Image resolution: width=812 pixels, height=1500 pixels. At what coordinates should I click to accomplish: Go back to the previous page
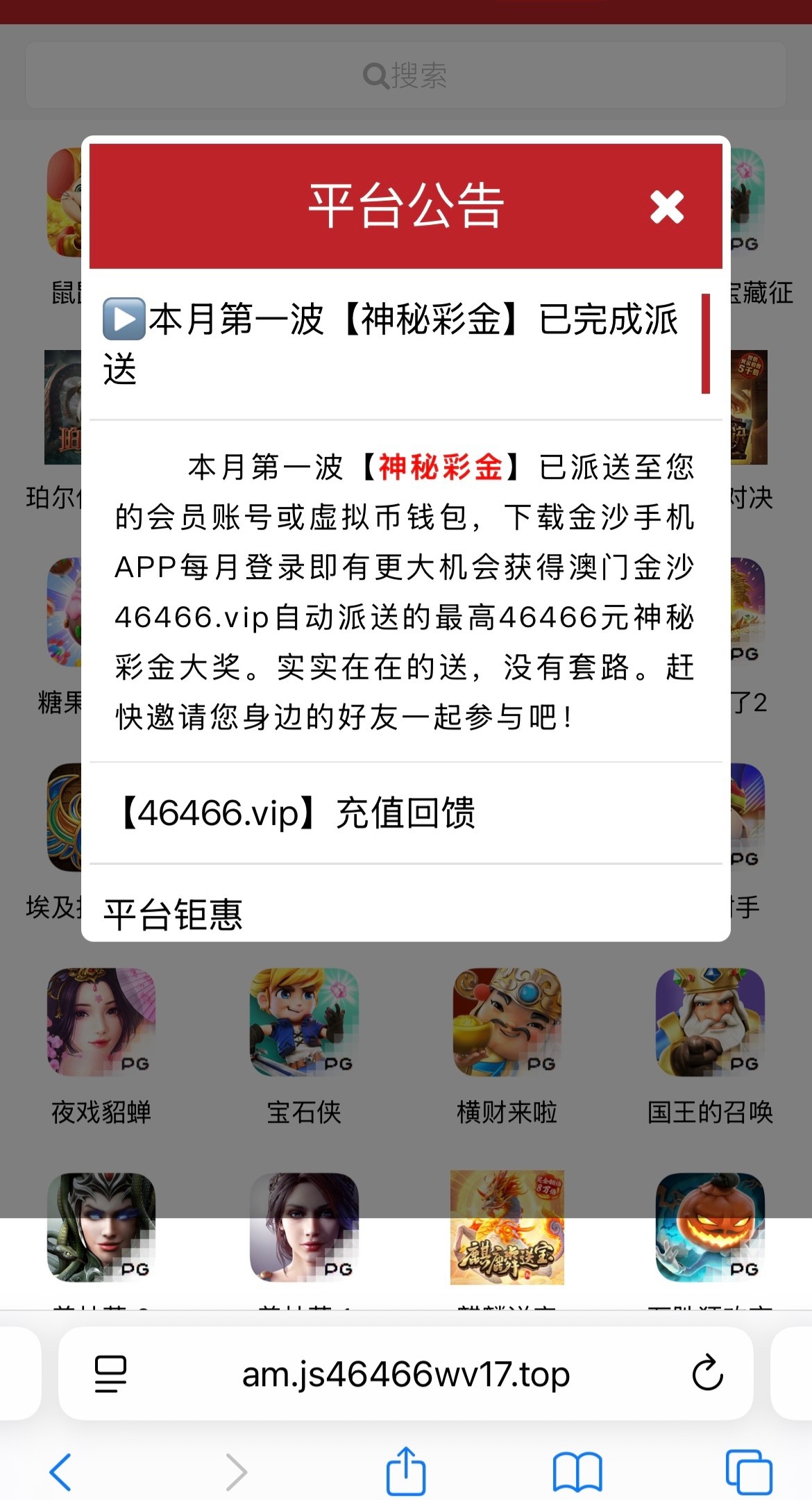(x=61, y=1471)
